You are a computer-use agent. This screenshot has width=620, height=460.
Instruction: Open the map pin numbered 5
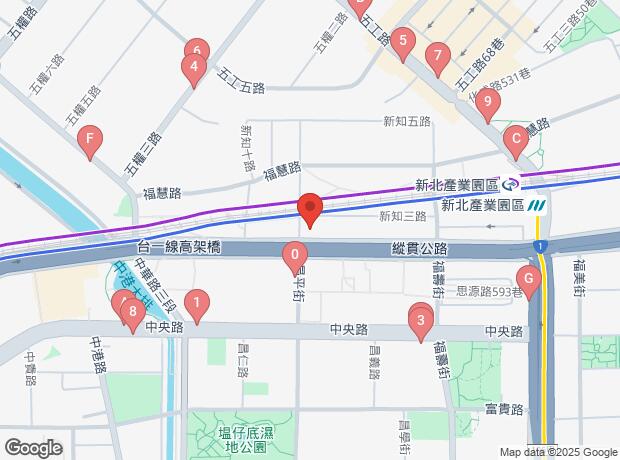click(x=403, y=41)
